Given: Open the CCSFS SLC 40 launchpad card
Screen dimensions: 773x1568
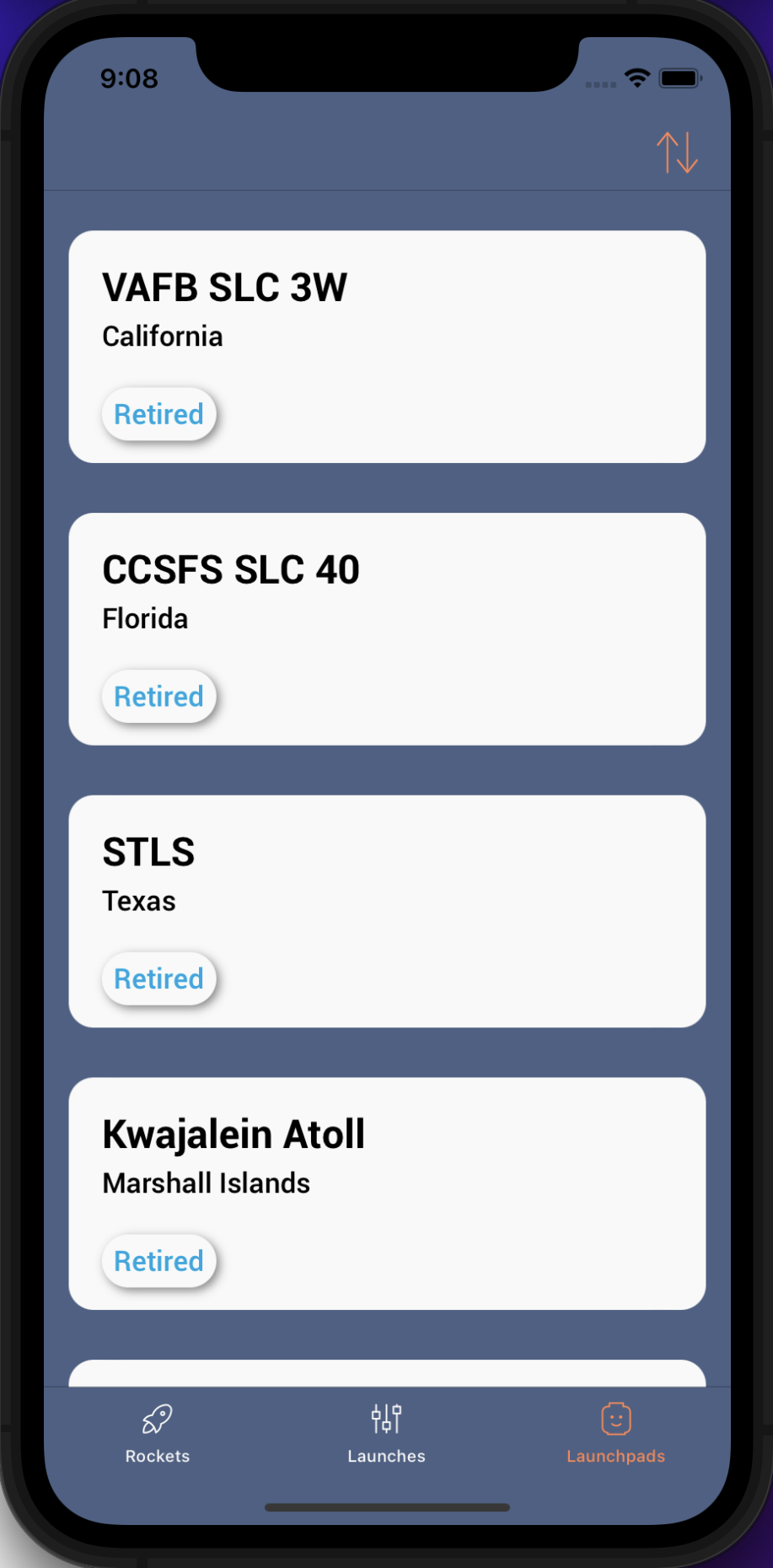Looking at the screenshot, I should pos(387,628).
